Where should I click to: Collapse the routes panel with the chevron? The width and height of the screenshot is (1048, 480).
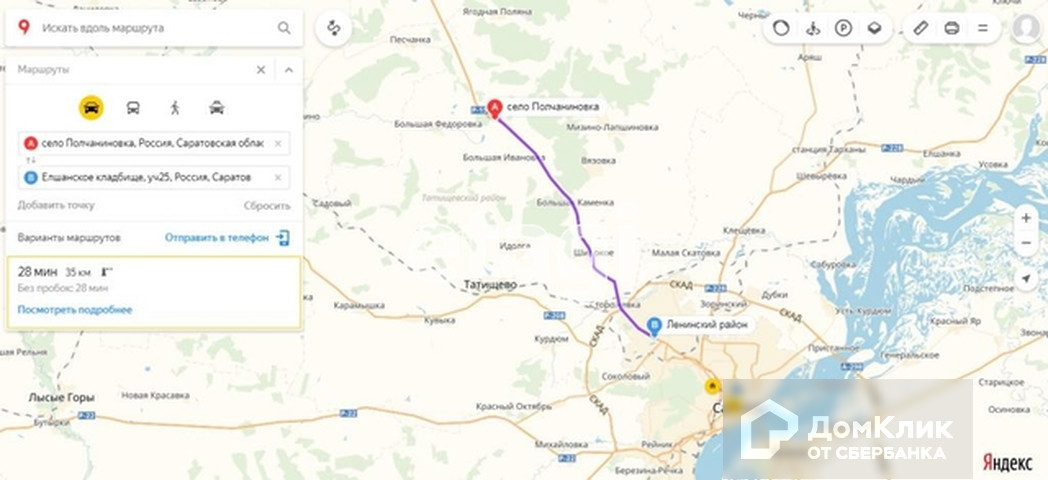click(289, 70)
